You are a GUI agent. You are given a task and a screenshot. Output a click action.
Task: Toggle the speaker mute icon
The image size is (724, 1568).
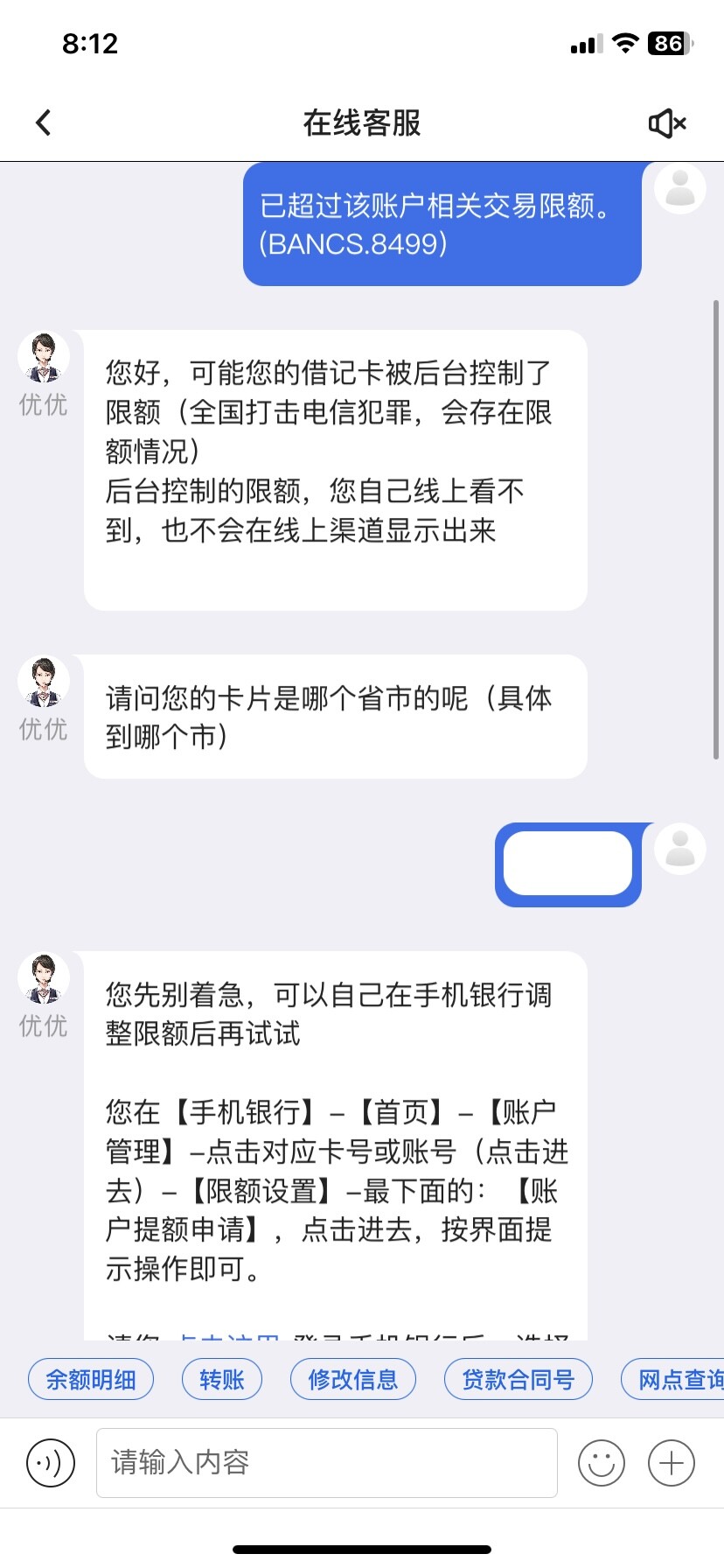(667, 123)
